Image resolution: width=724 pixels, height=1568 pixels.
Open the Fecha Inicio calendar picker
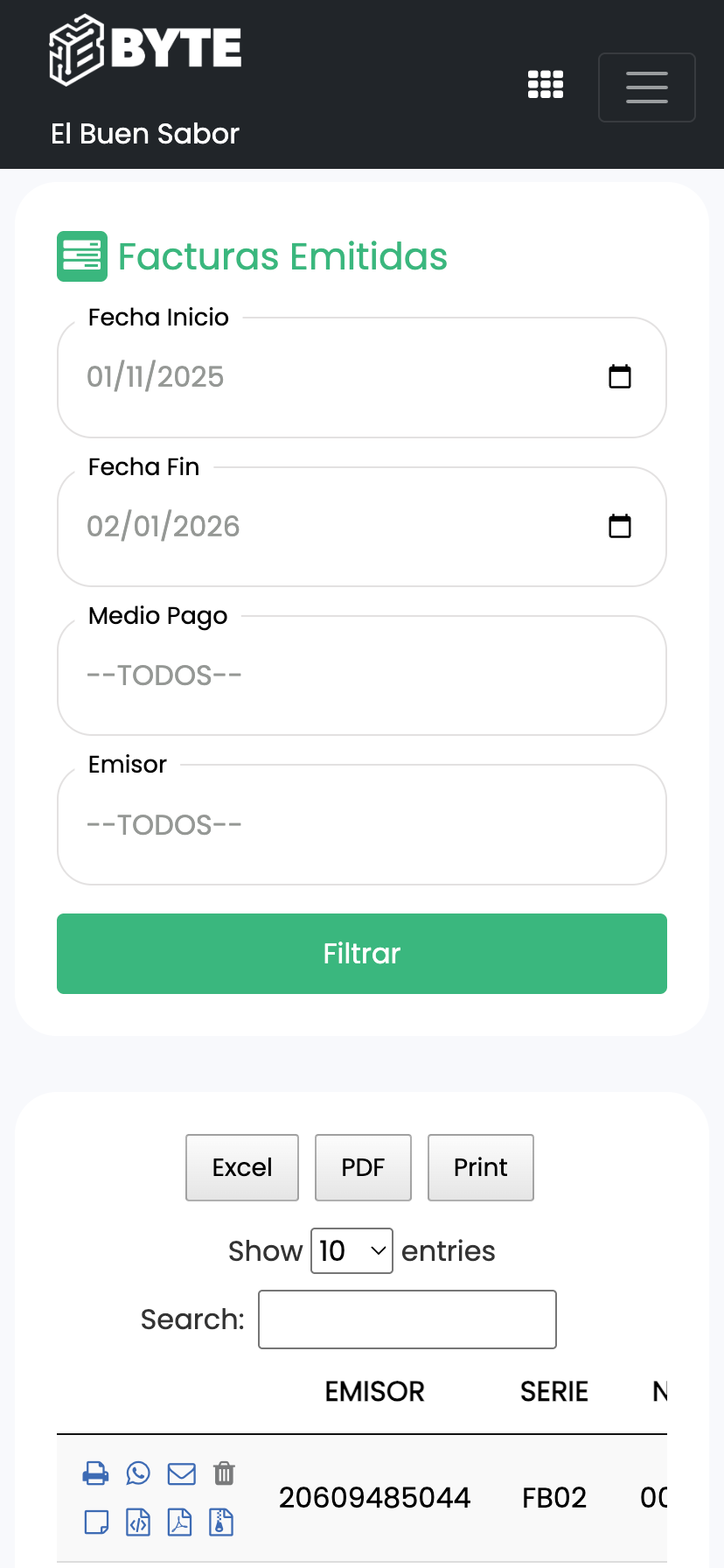click(621, 376)
